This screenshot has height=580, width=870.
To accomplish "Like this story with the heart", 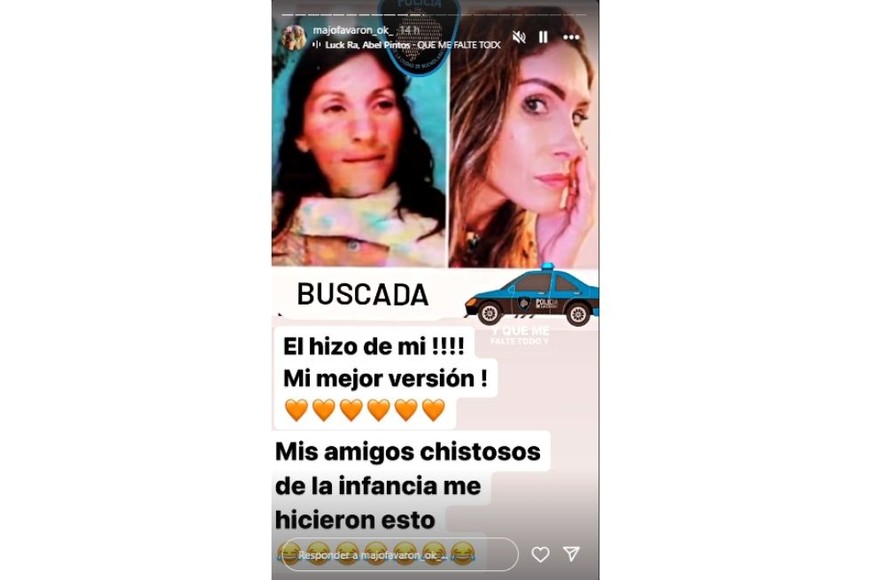I will 540,553.
